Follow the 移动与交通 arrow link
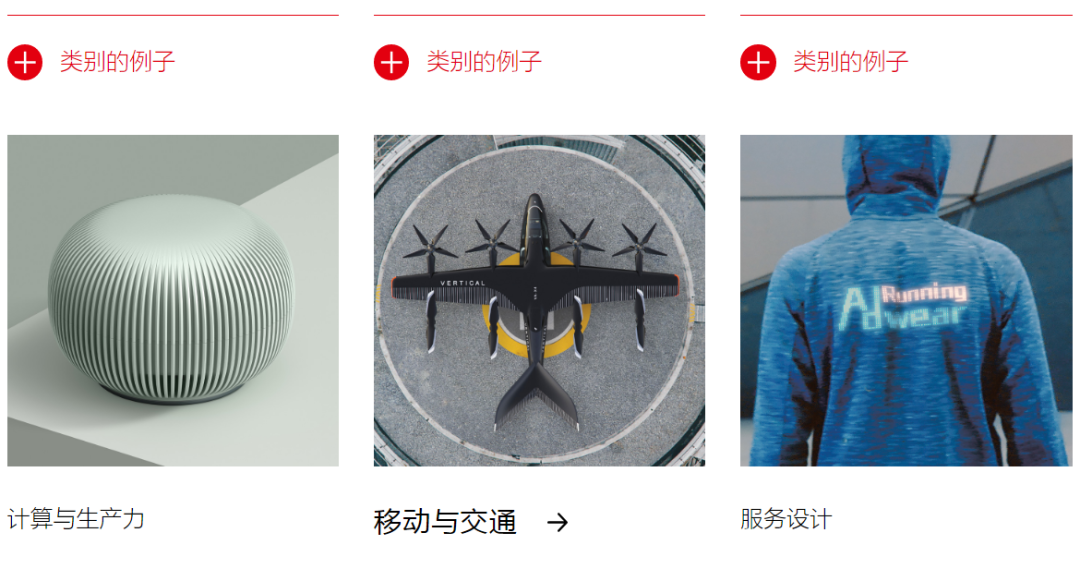The image size is (1080, 569). pyautogui.click(x=558, y=522)
